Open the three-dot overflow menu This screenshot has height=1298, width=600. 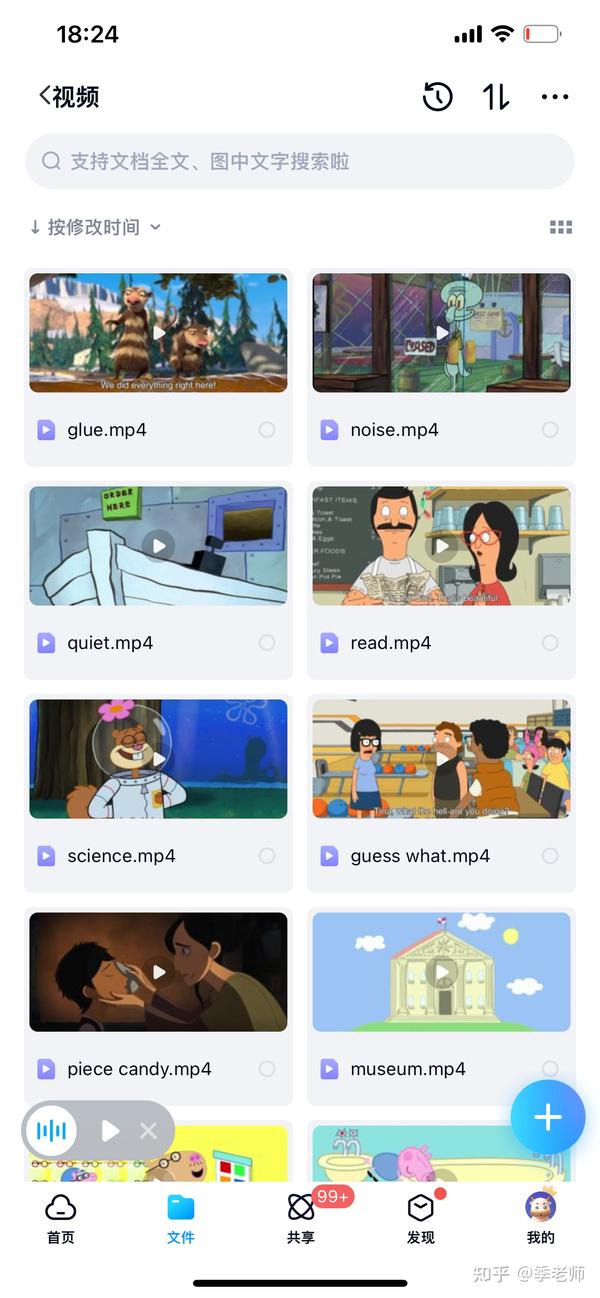pyautogui.click(x=554, y=97)
